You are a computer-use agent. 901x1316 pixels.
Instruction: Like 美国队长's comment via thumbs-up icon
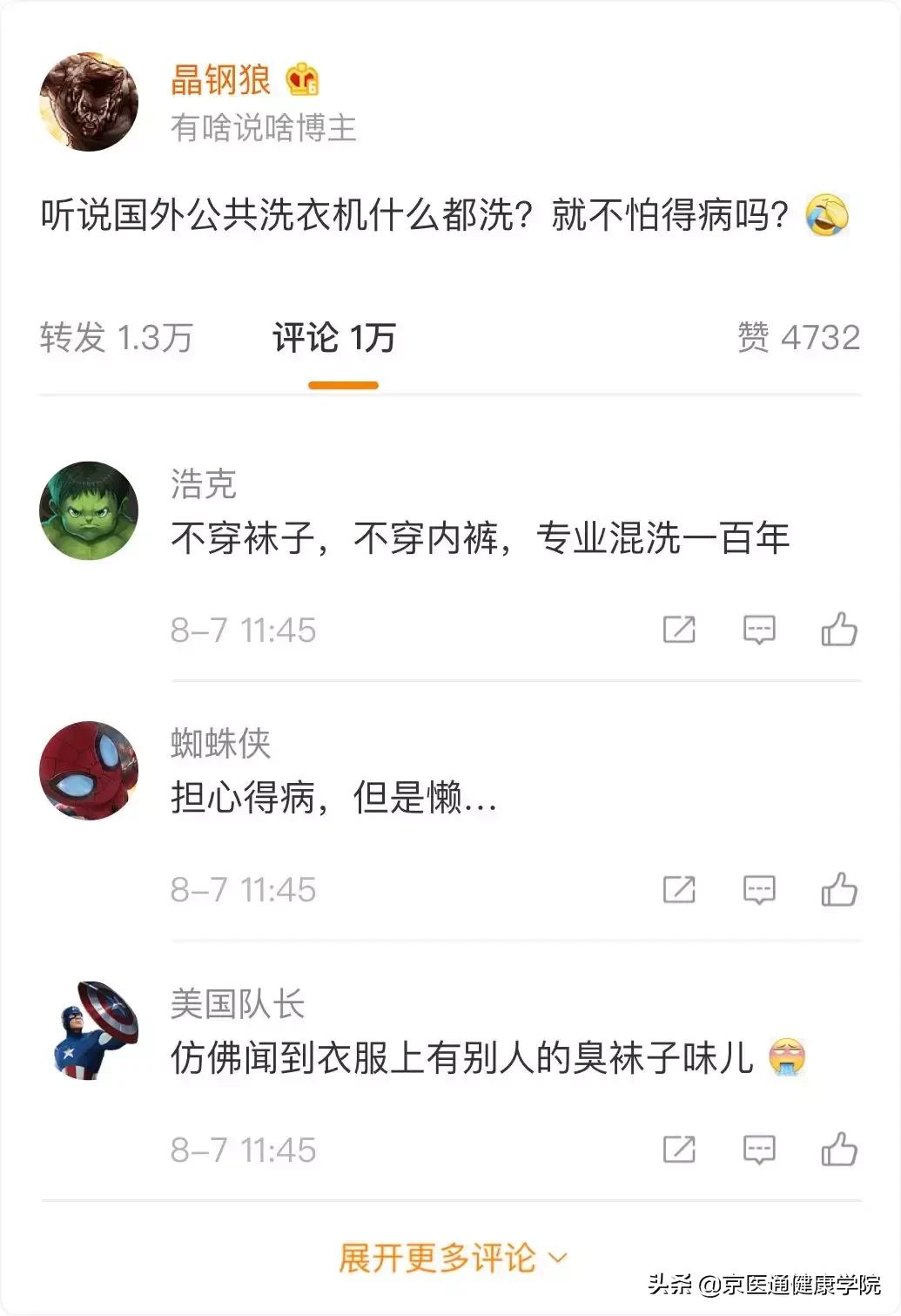838,1150
